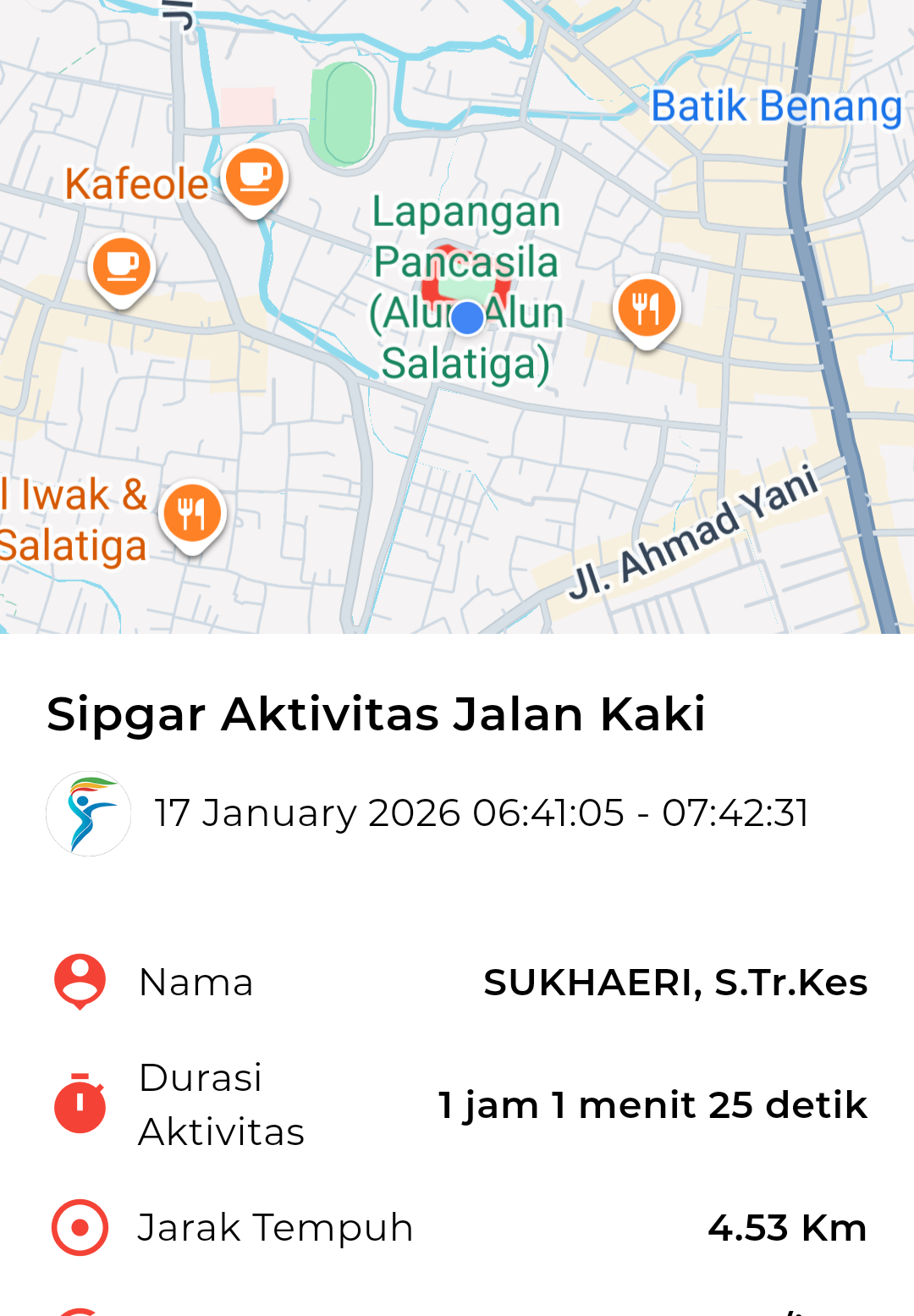Tap the Lapangan Pancasila place label
The height and width of the screenshot is (1316, 914).
pyautogui.click(x=466, y=237)
